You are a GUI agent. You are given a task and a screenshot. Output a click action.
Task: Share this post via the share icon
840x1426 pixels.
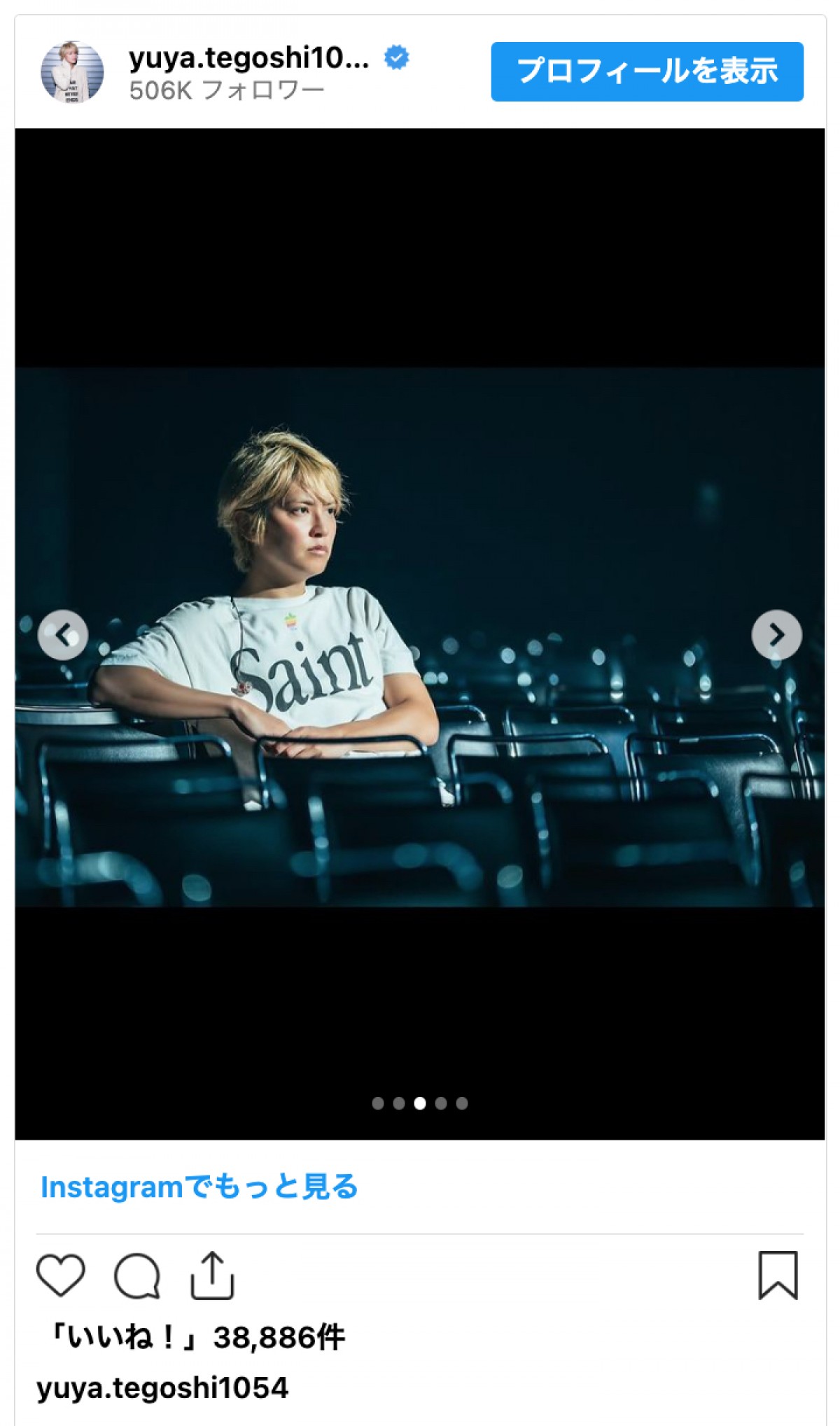pos(212,1275)
